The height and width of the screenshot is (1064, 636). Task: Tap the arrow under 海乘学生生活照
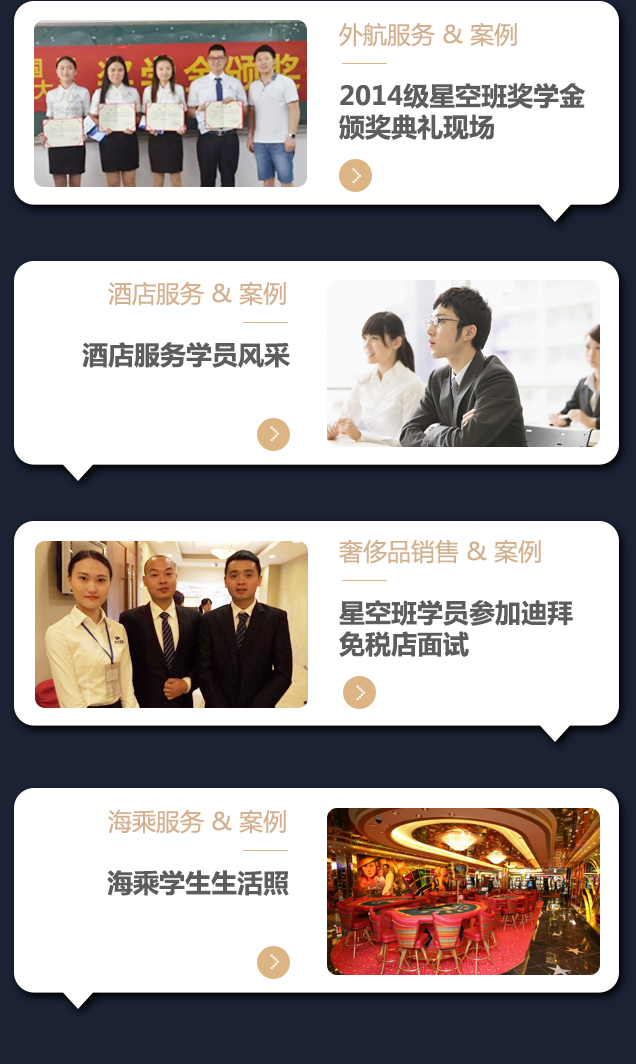click(x=273, y=962)
